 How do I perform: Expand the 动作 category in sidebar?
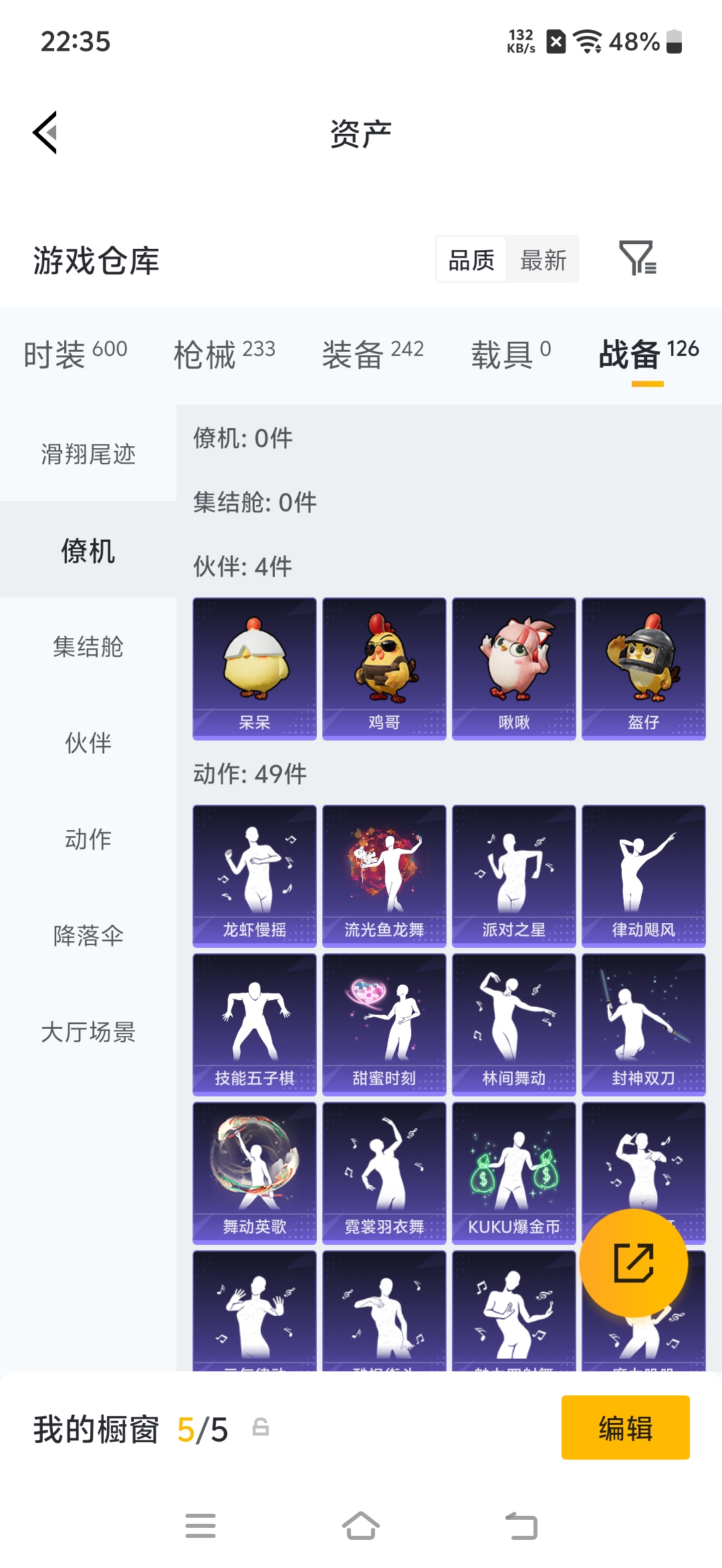click(x=88, y=840)
